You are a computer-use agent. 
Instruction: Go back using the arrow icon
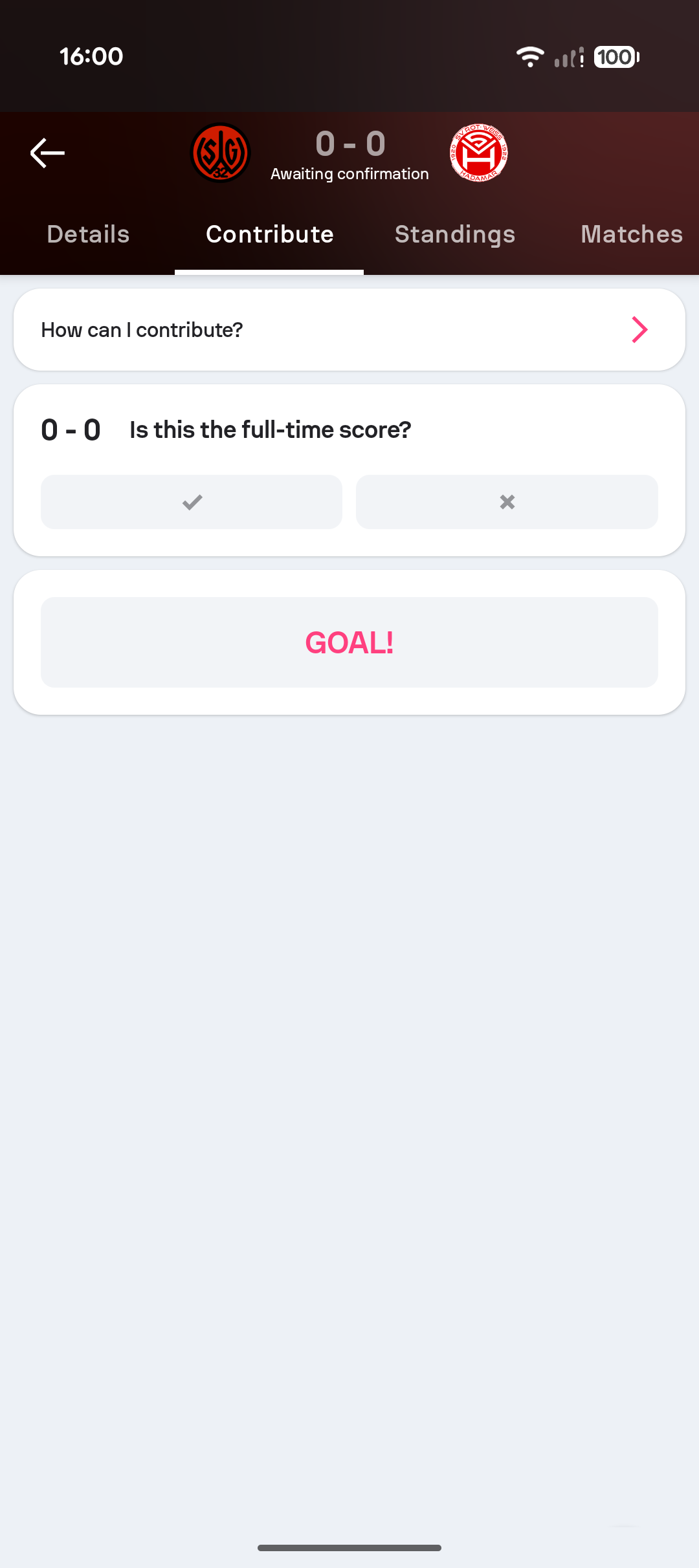[x=47, y=153]
